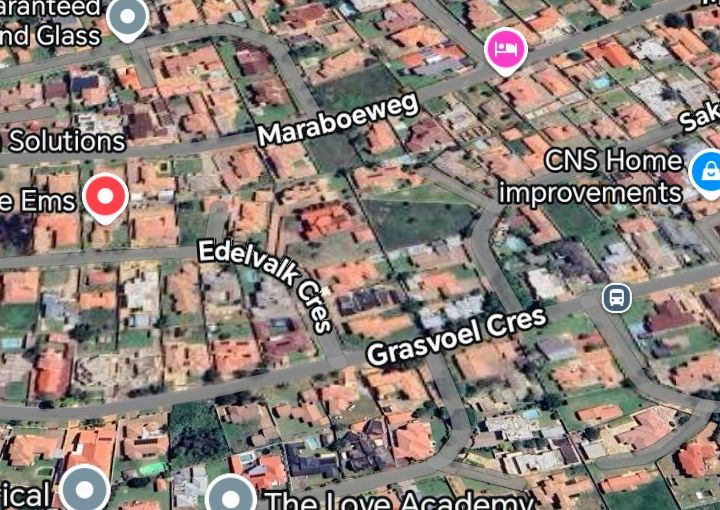The image size is (720, 510).
Task: Tap the bus stop icon on Grasvoel Cres
Action: click(616, 297)
